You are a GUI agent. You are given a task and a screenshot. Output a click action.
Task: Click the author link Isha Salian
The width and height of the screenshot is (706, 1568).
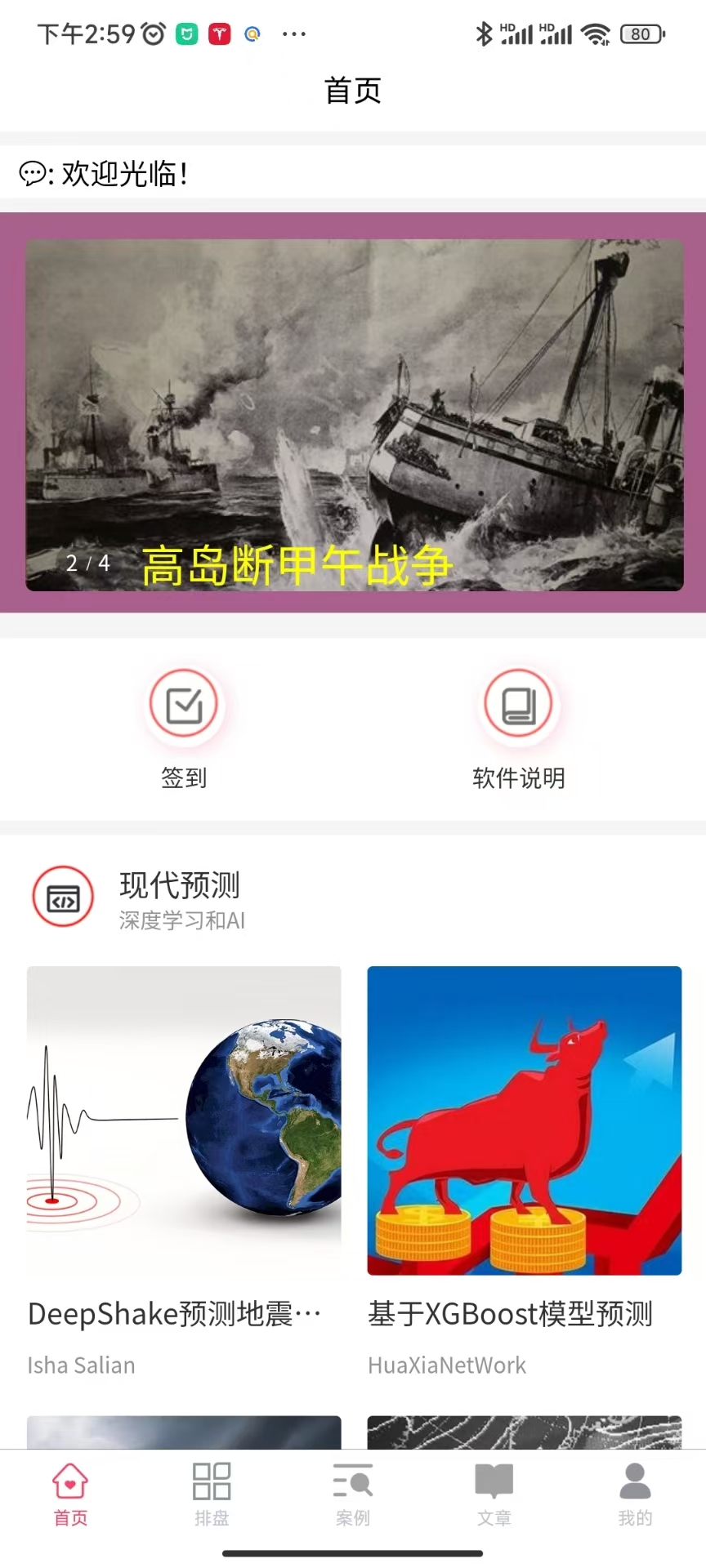click(80, 1365)
